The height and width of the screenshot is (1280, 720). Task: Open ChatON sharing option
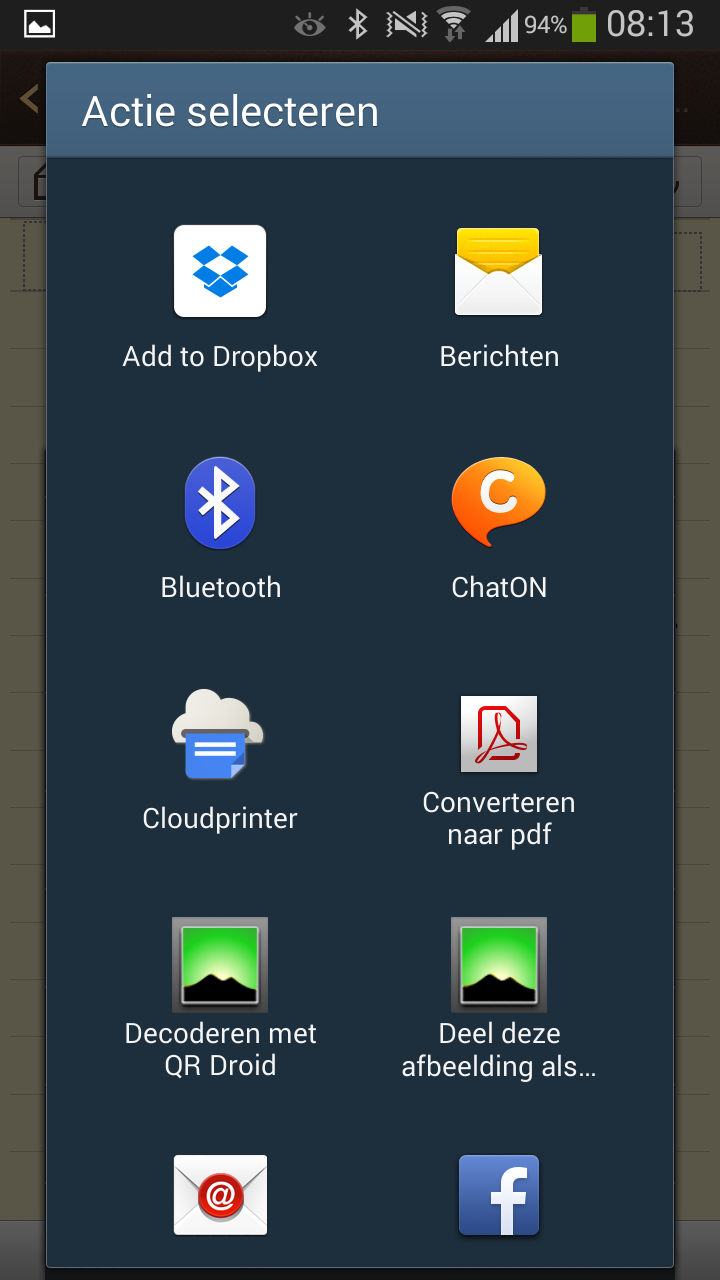499,529
